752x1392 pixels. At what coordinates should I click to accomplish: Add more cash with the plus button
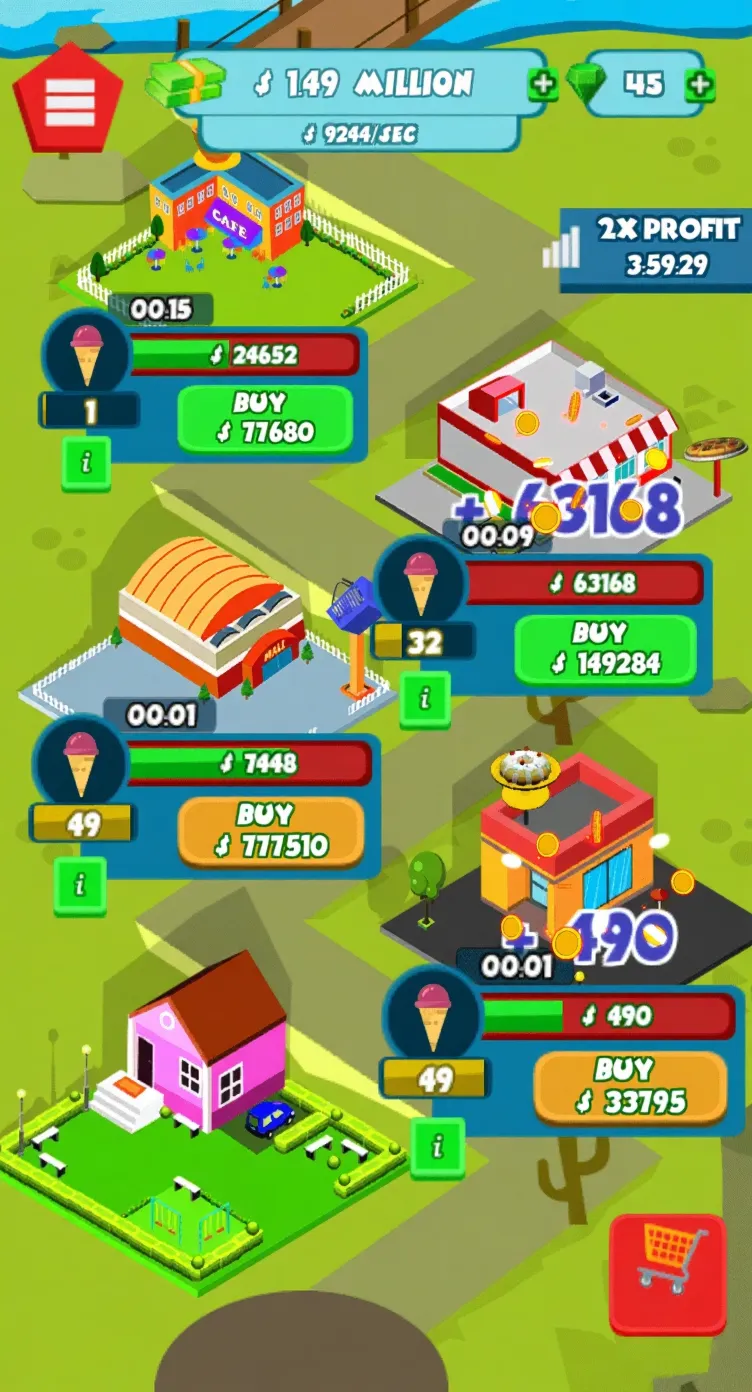click(x=543, y=84)
